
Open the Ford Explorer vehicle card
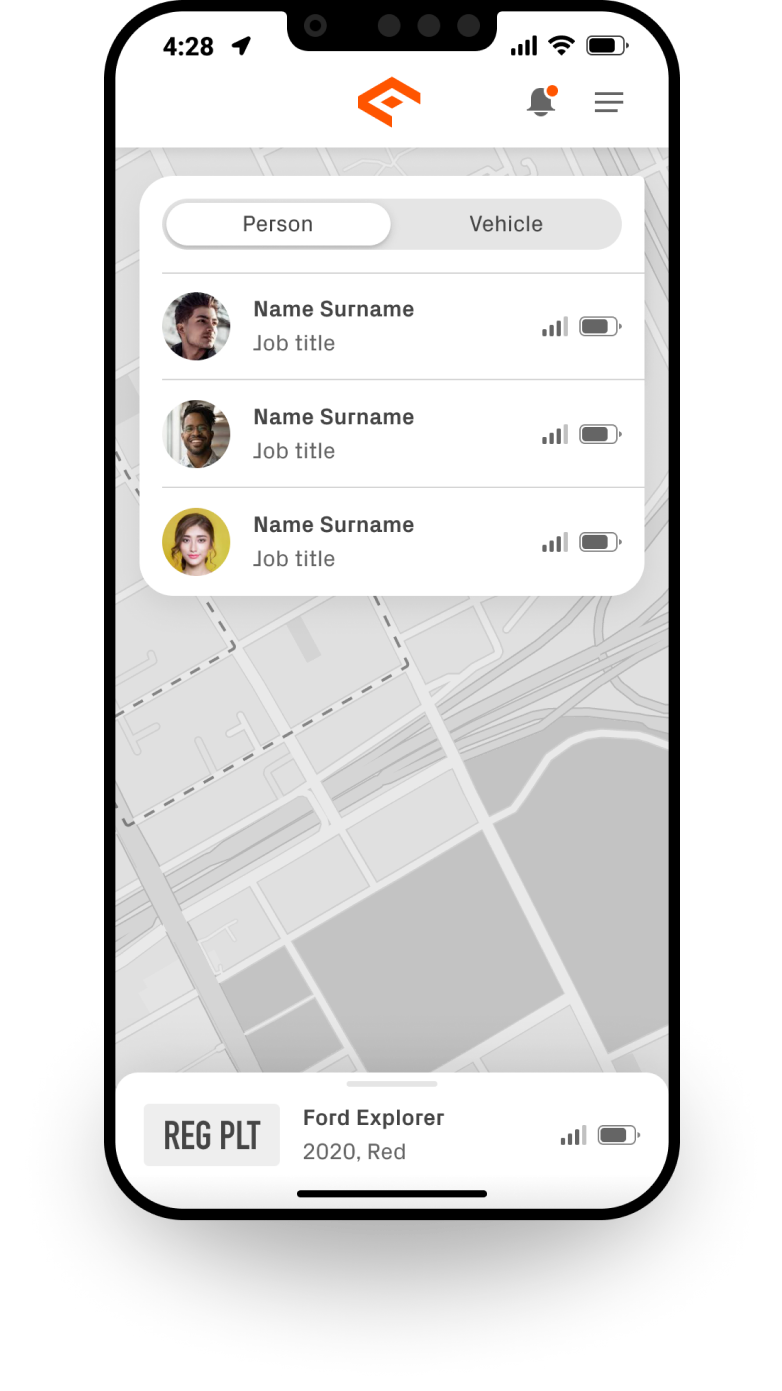[392, 1135]
